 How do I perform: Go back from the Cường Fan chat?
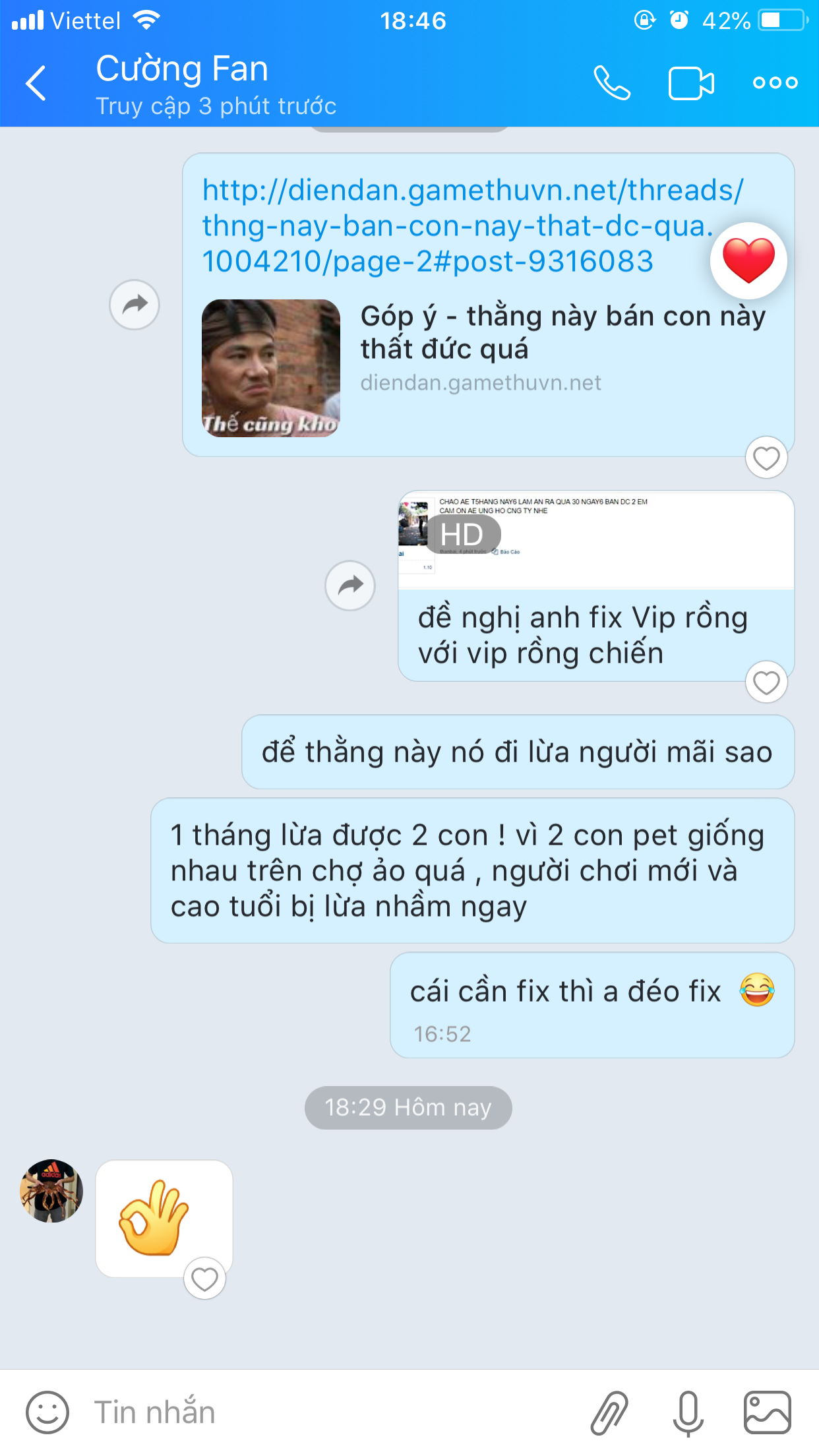(36, 83)
